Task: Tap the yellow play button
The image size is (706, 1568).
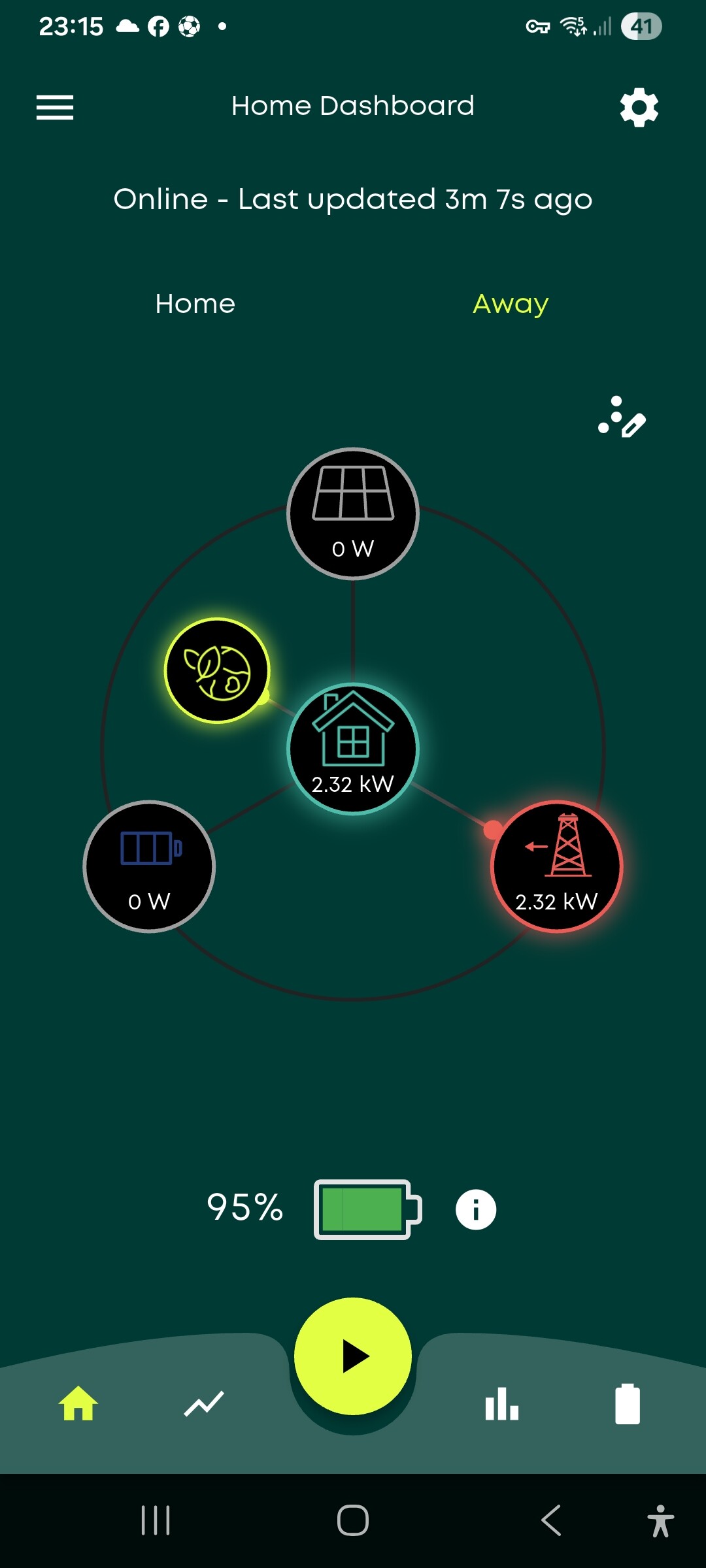Action: coord(353,1356)
